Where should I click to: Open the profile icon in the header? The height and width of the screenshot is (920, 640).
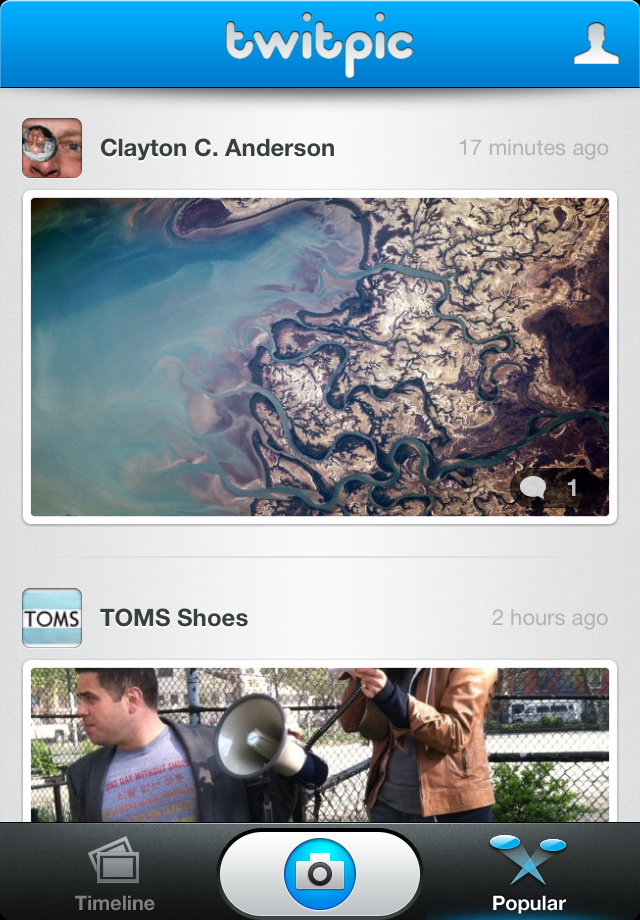point(596,44)
